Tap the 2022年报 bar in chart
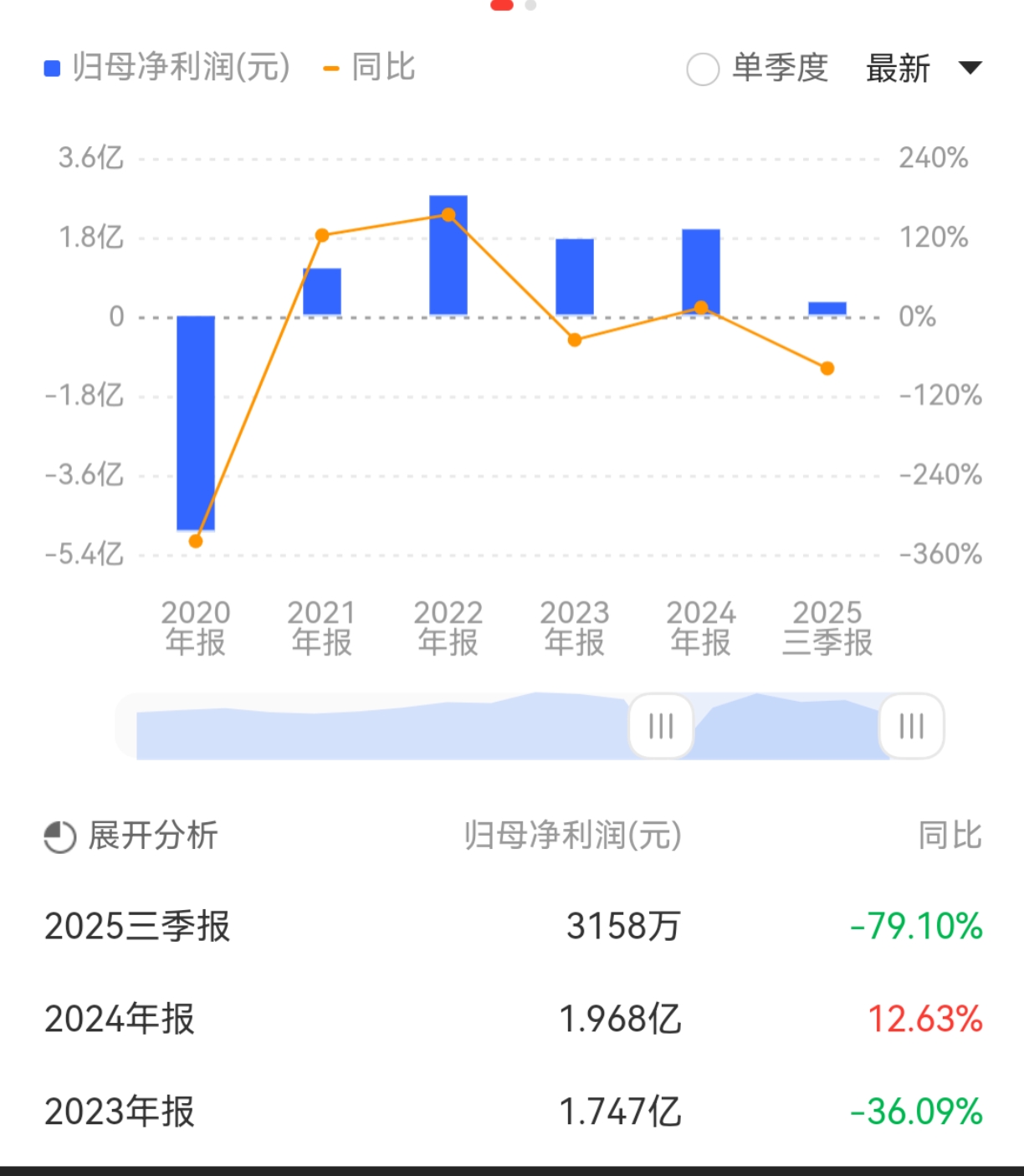 448,255
